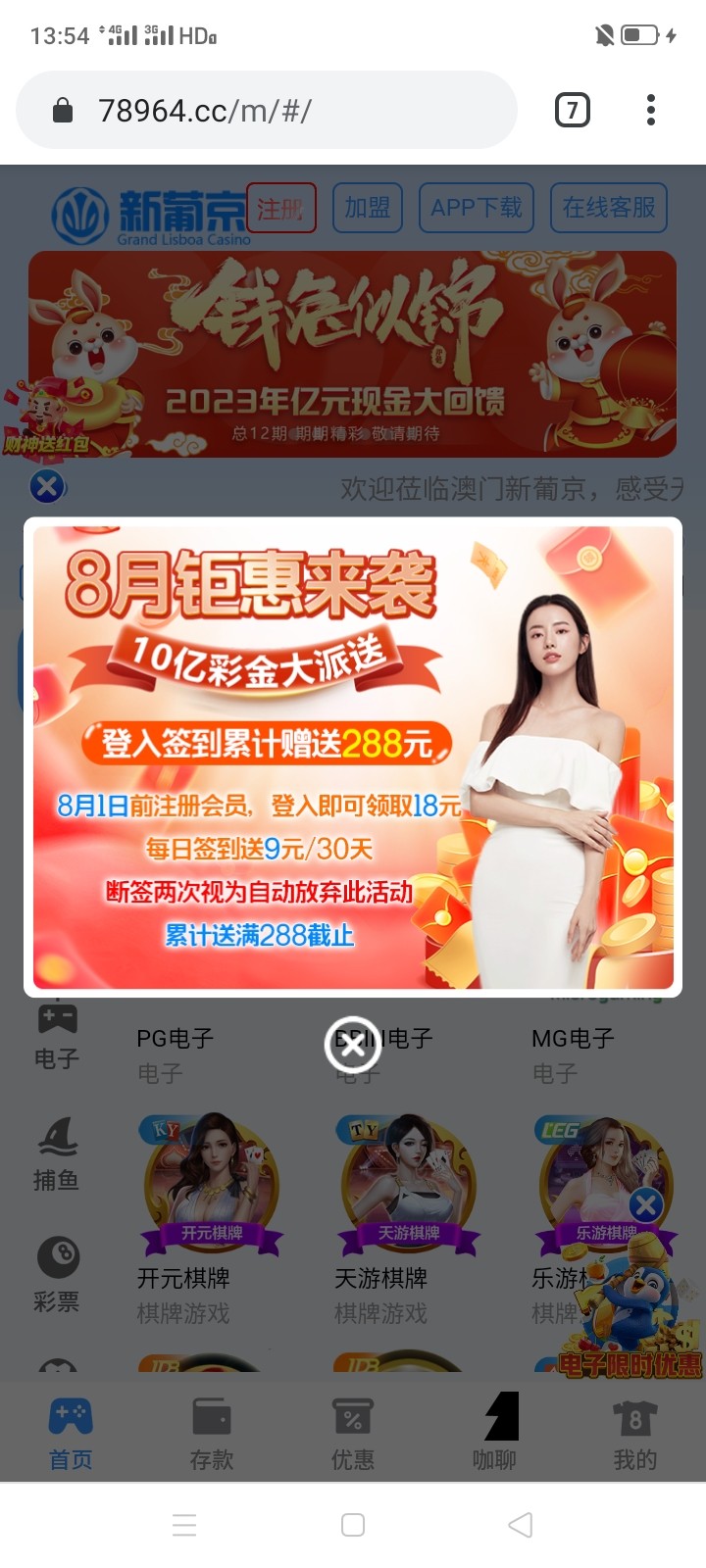706x1568 pixels.
Task: Close the August promotion popup
Action: coord(352,1046)
